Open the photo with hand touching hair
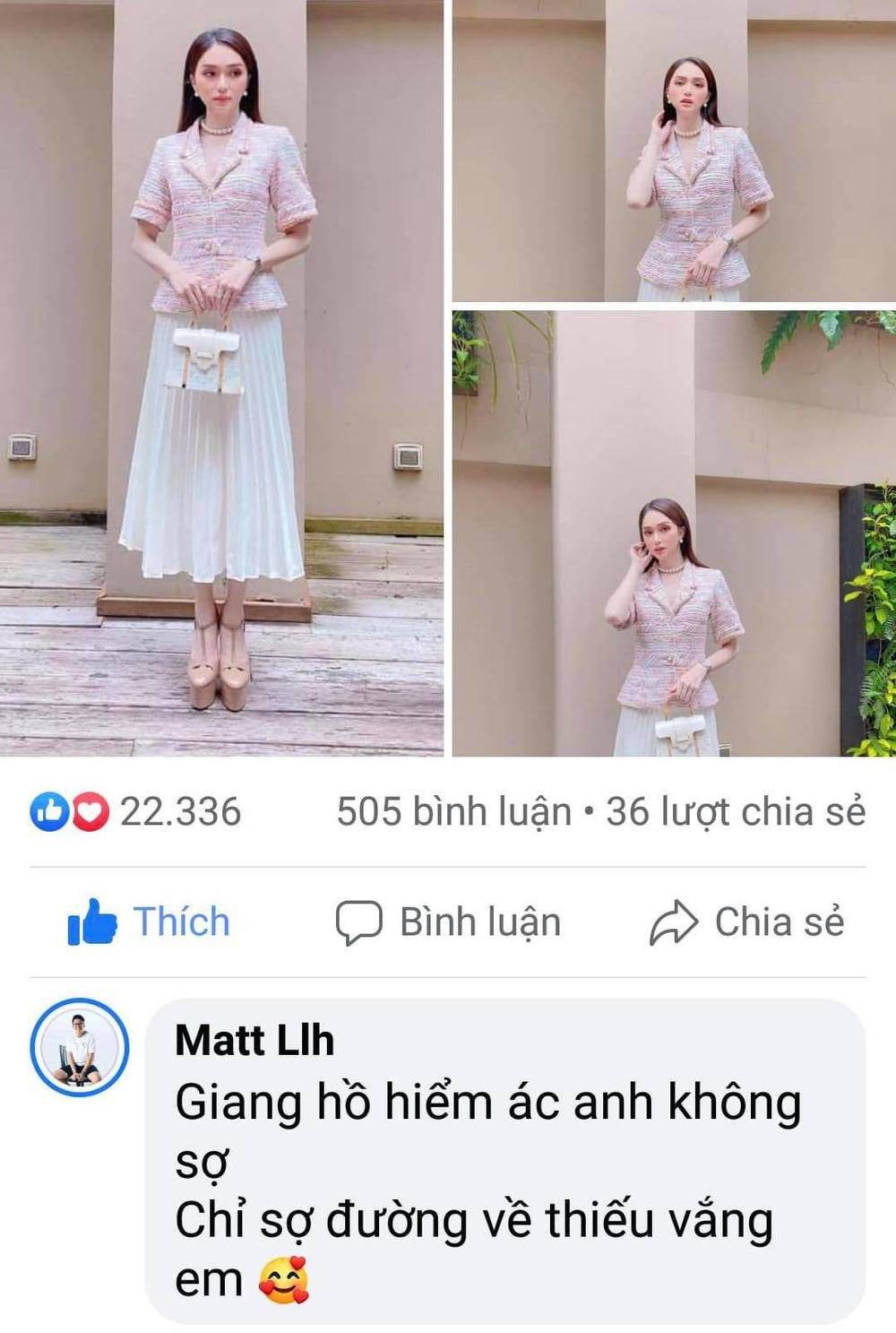This screenshot has width=896, height=1333. pos(674,151)
